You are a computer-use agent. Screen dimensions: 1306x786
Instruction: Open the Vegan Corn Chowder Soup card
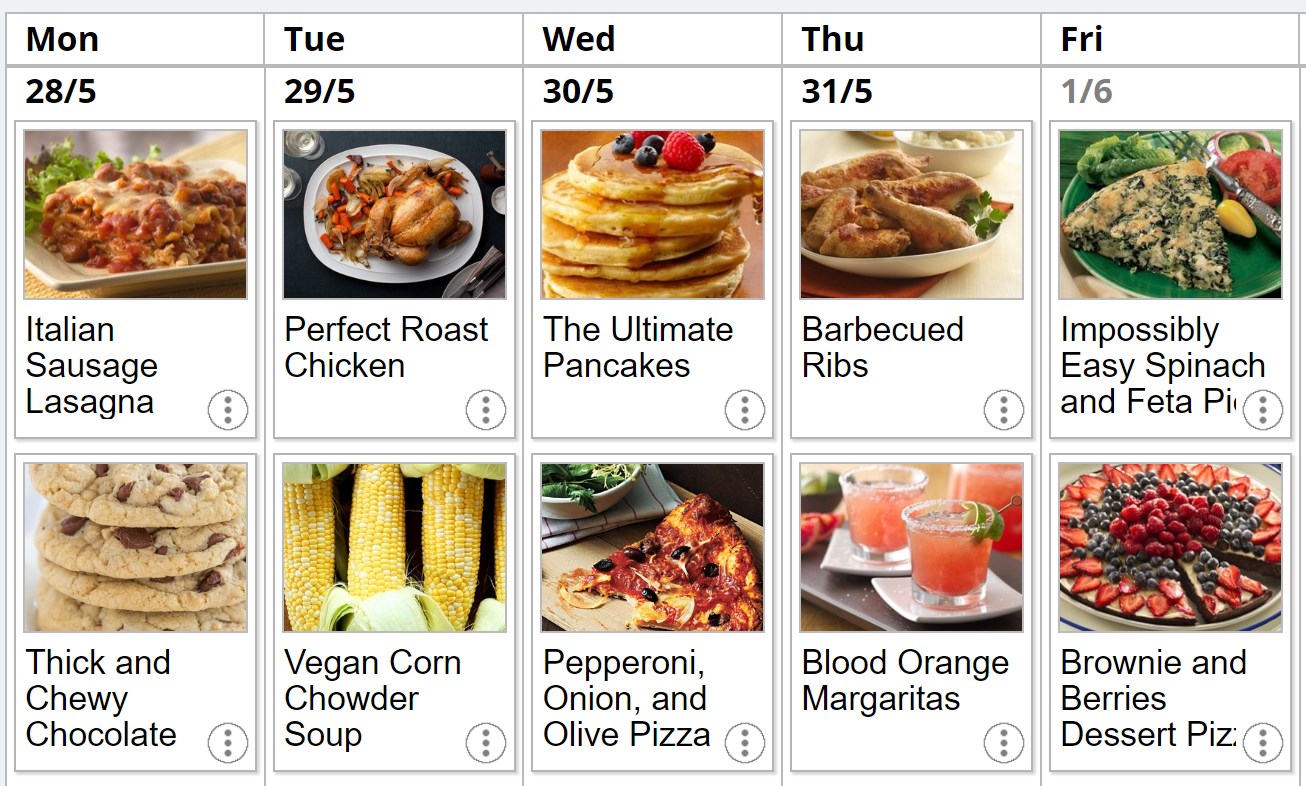coord(394,547)
